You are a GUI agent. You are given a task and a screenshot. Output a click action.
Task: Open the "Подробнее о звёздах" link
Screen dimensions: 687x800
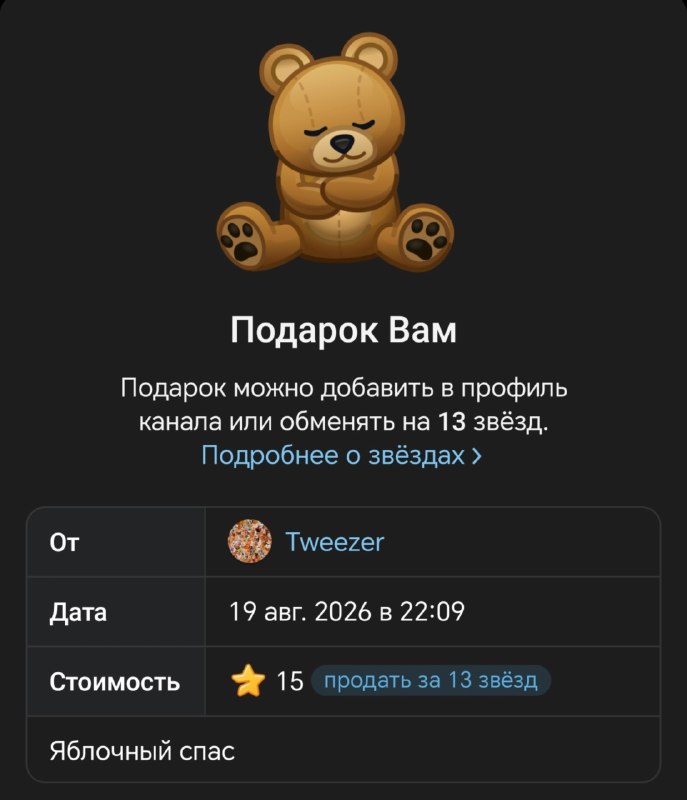tap(341, 455)
